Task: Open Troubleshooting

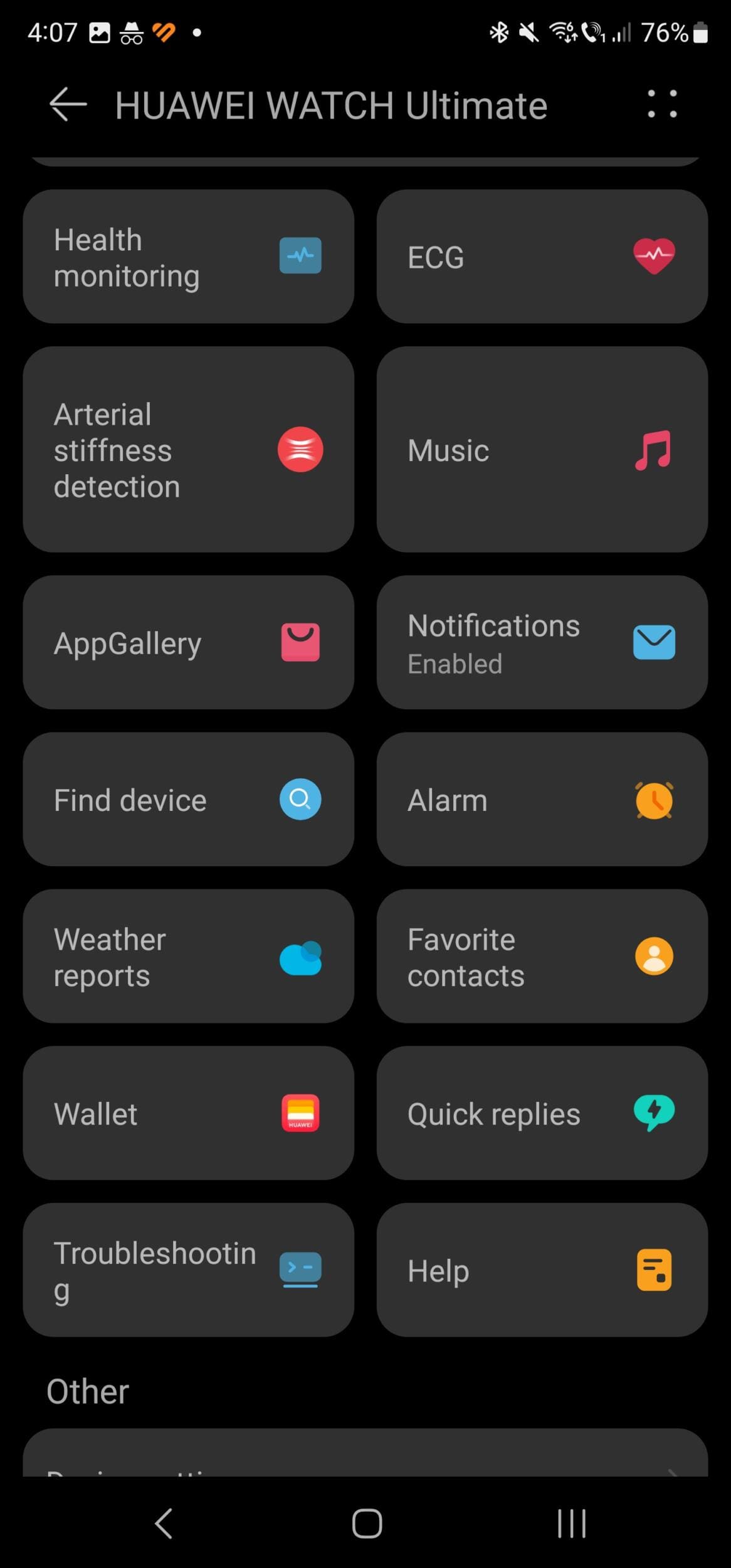Action: pos(188,1269)
